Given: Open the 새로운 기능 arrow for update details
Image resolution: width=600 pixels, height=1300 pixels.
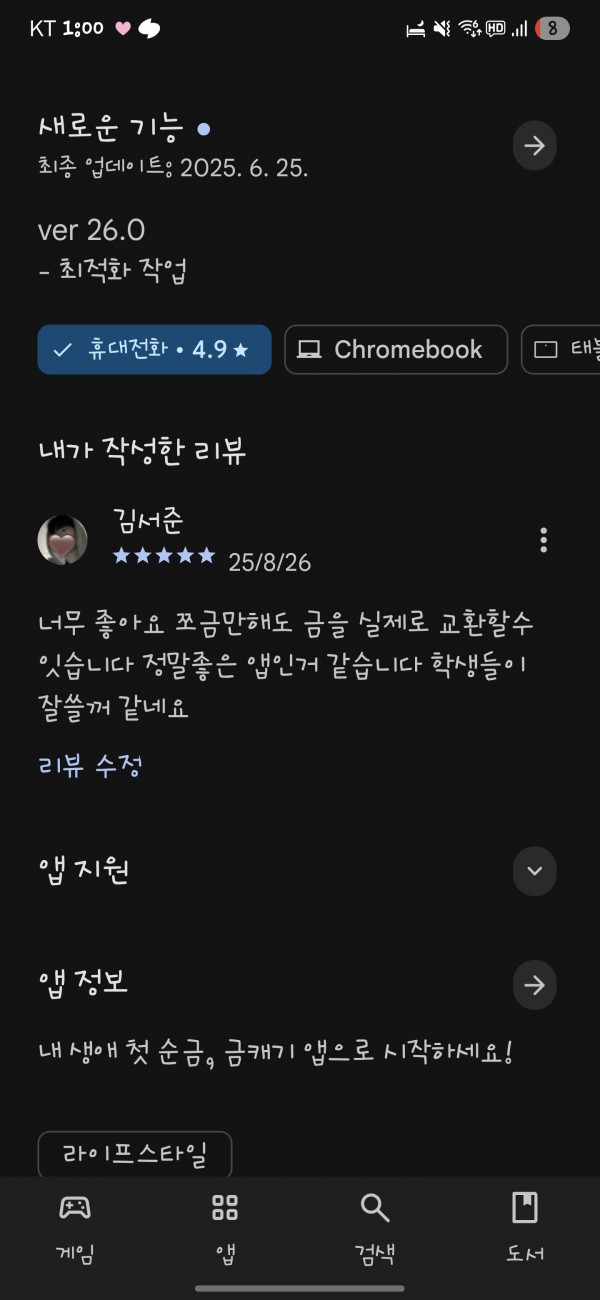Looking at the screenshot, I should coord(535,146).
